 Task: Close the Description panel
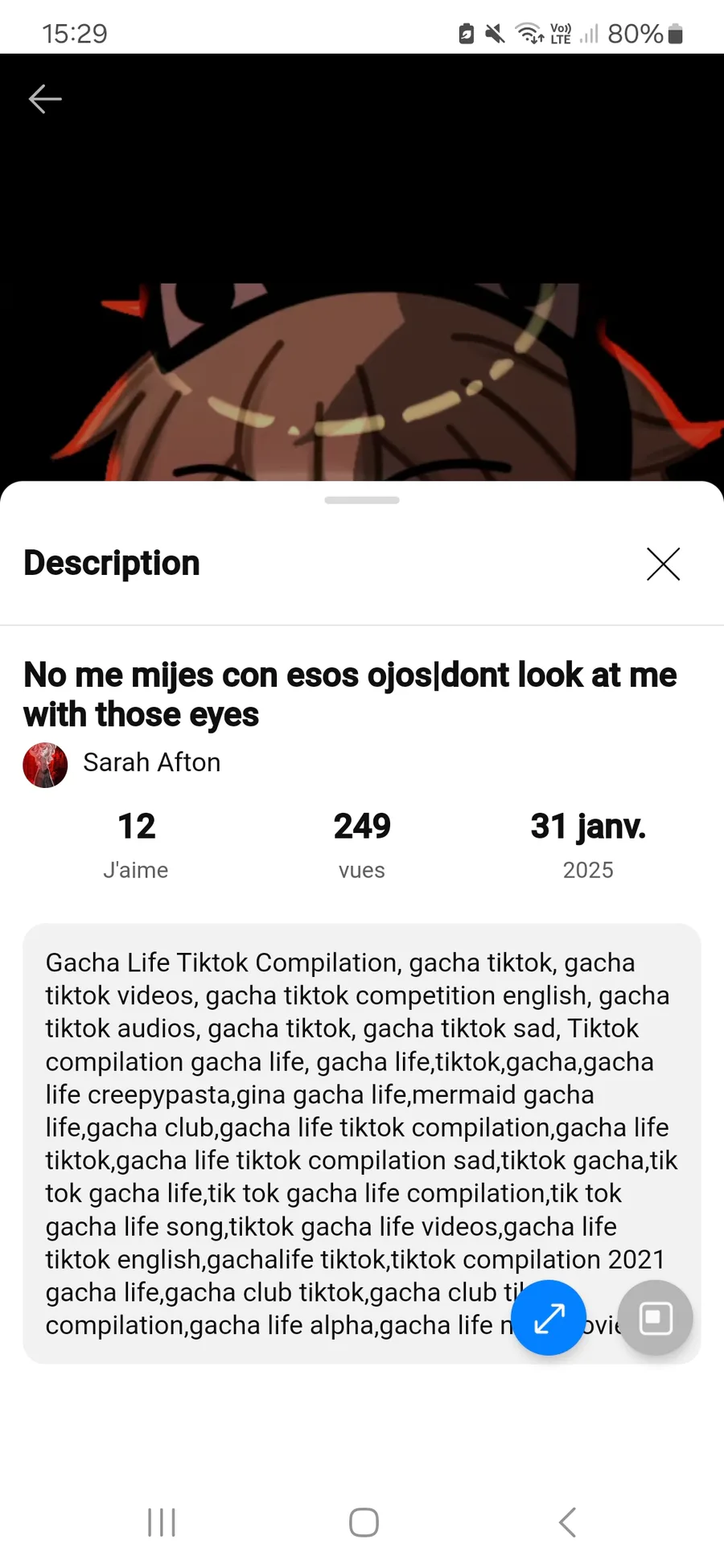(x=663, y=564)
